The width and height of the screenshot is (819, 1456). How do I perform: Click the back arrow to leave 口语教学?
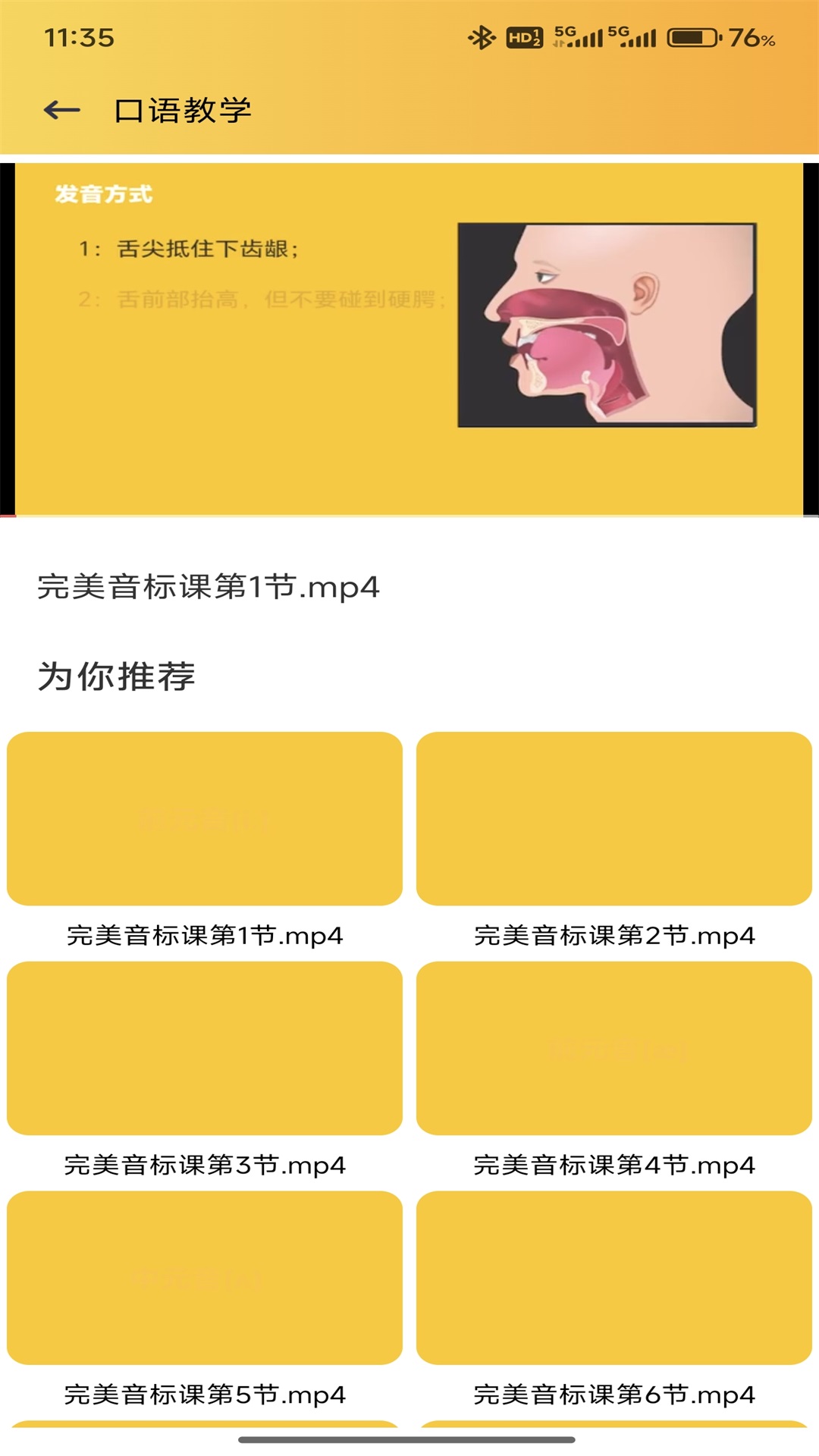(61, 110)
